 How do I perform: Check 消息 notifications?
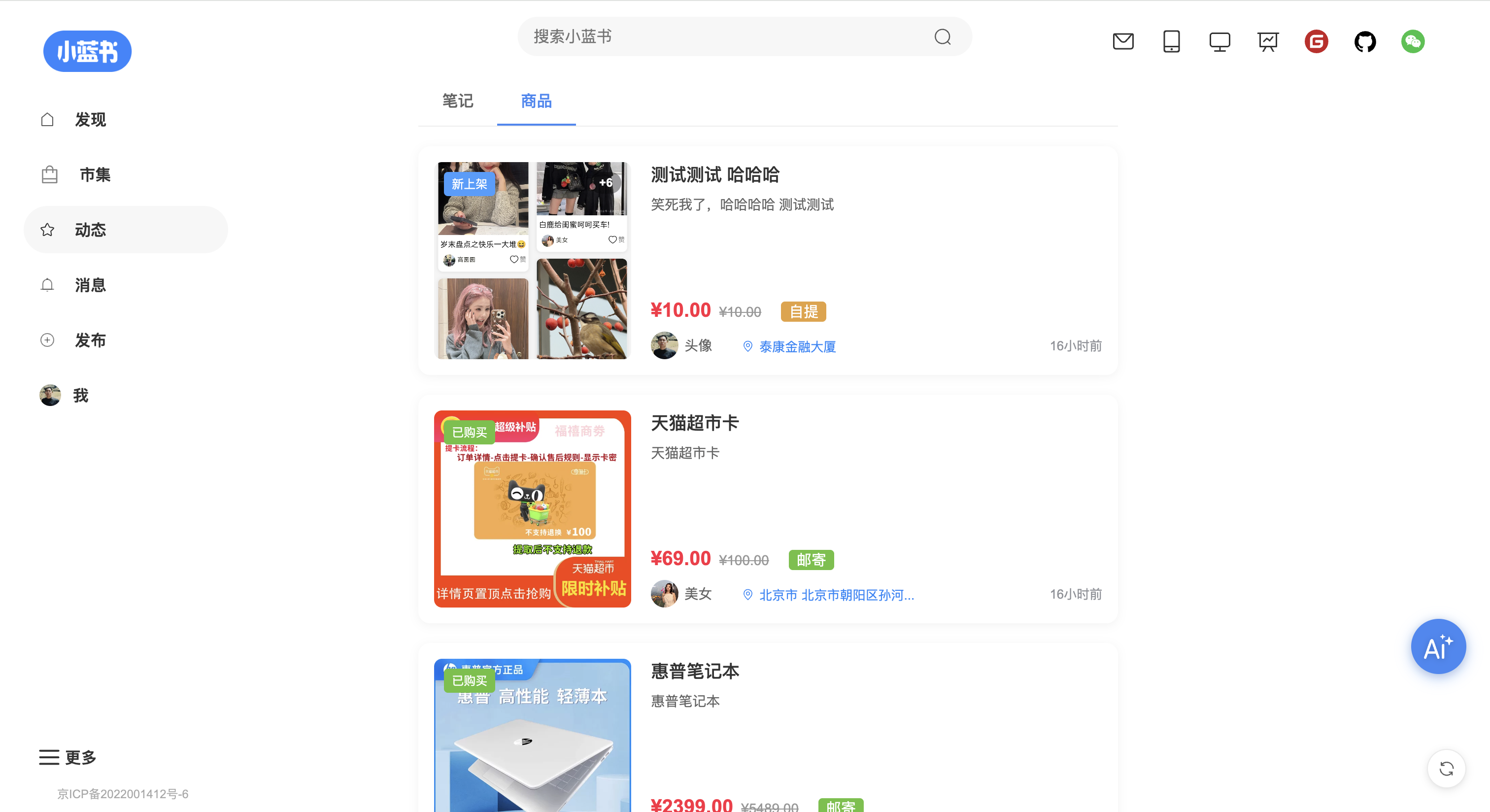tap(90, 285)
